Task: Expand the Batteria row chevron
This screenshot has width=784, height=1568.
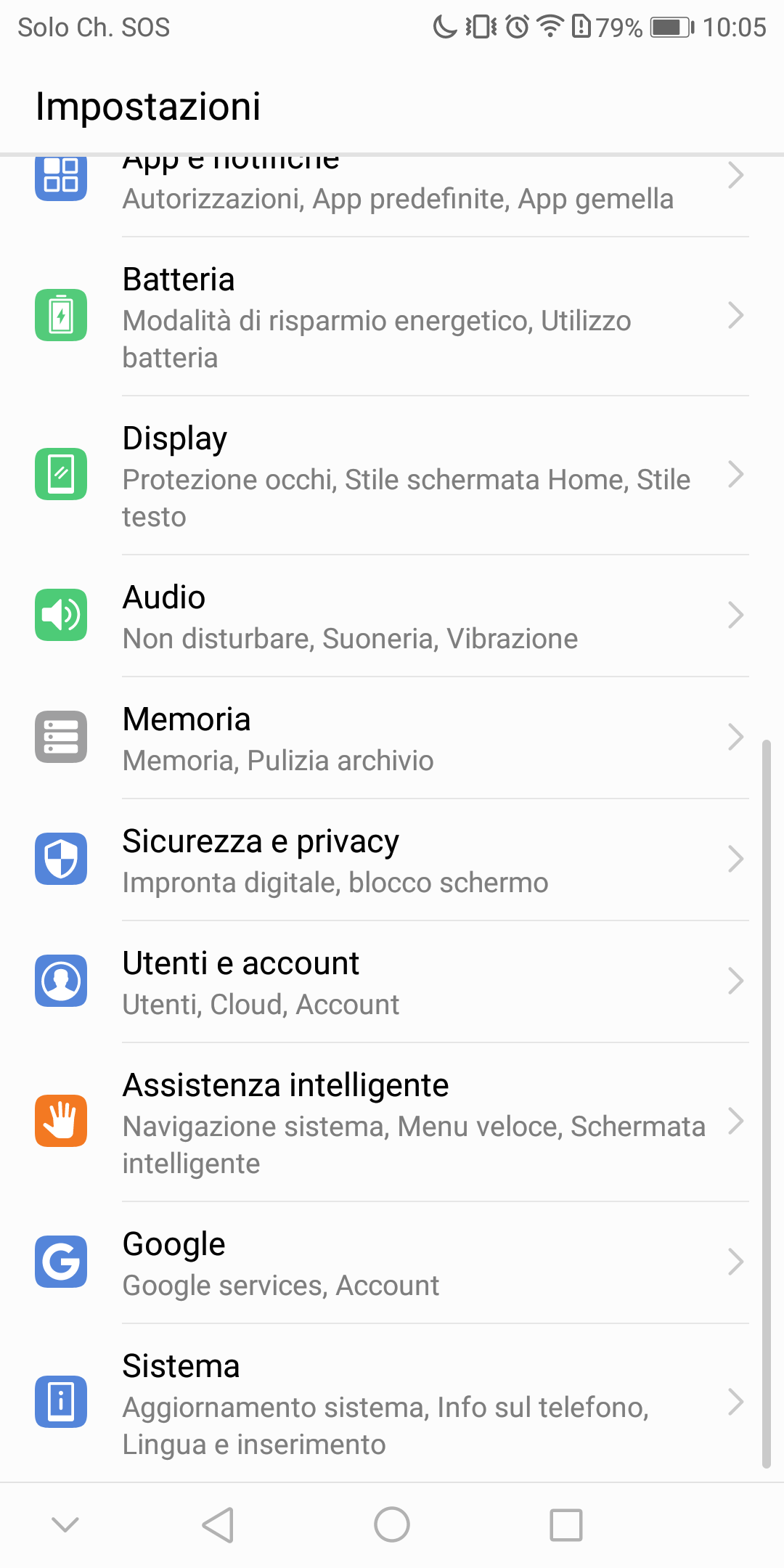Action: pos(736,315)
